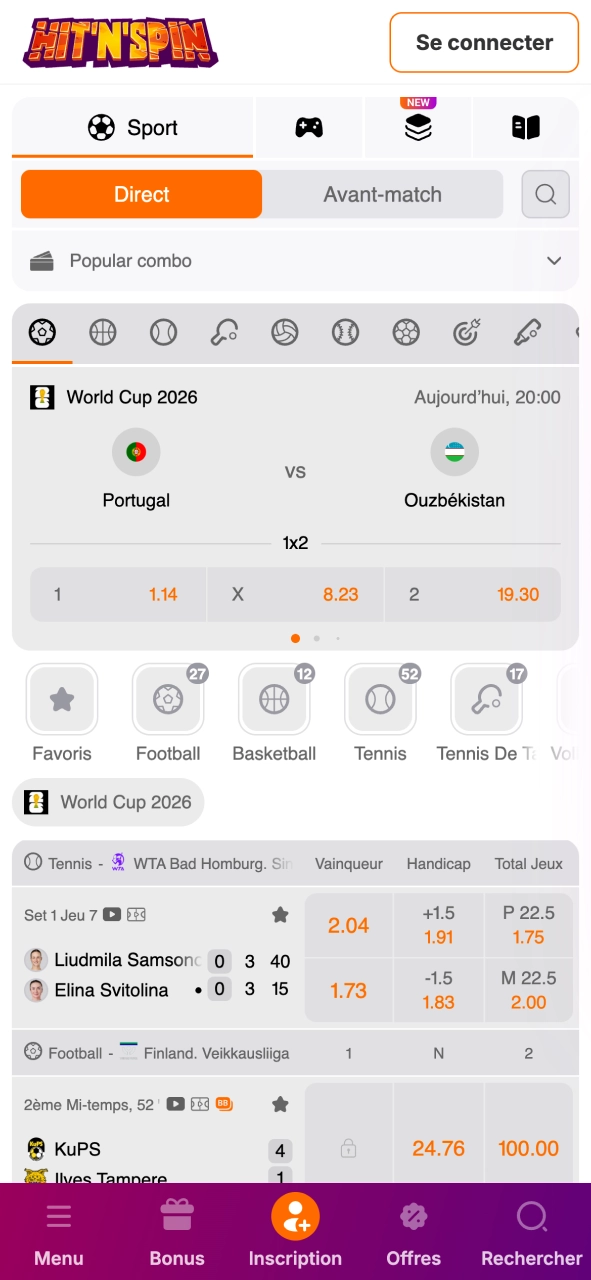Pick the draw at 8.23
This screenshot has width=591, height=1280.
[x=295, y=594]
